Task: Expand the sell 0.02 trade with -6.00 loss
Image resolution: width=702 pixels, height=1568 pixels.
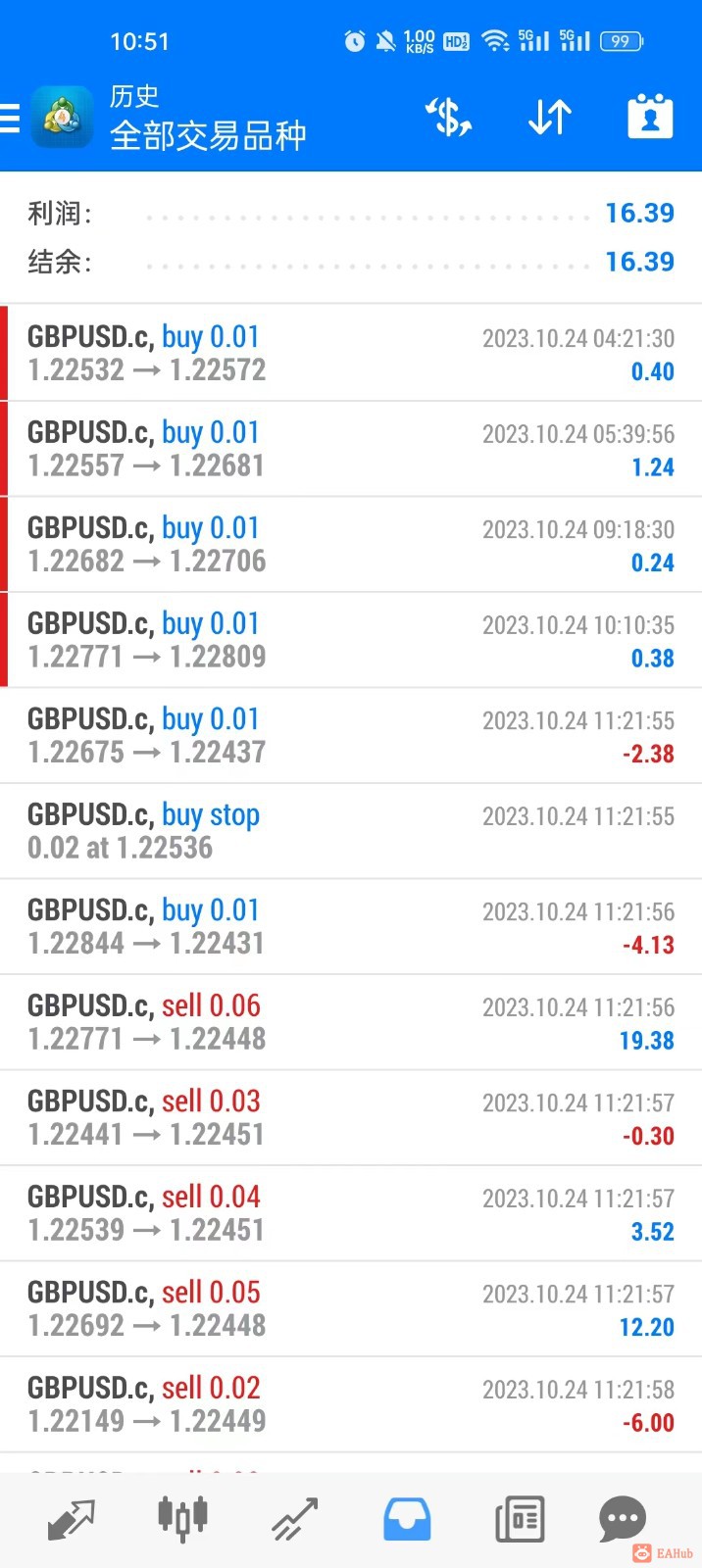Action: pos(351,1404)
